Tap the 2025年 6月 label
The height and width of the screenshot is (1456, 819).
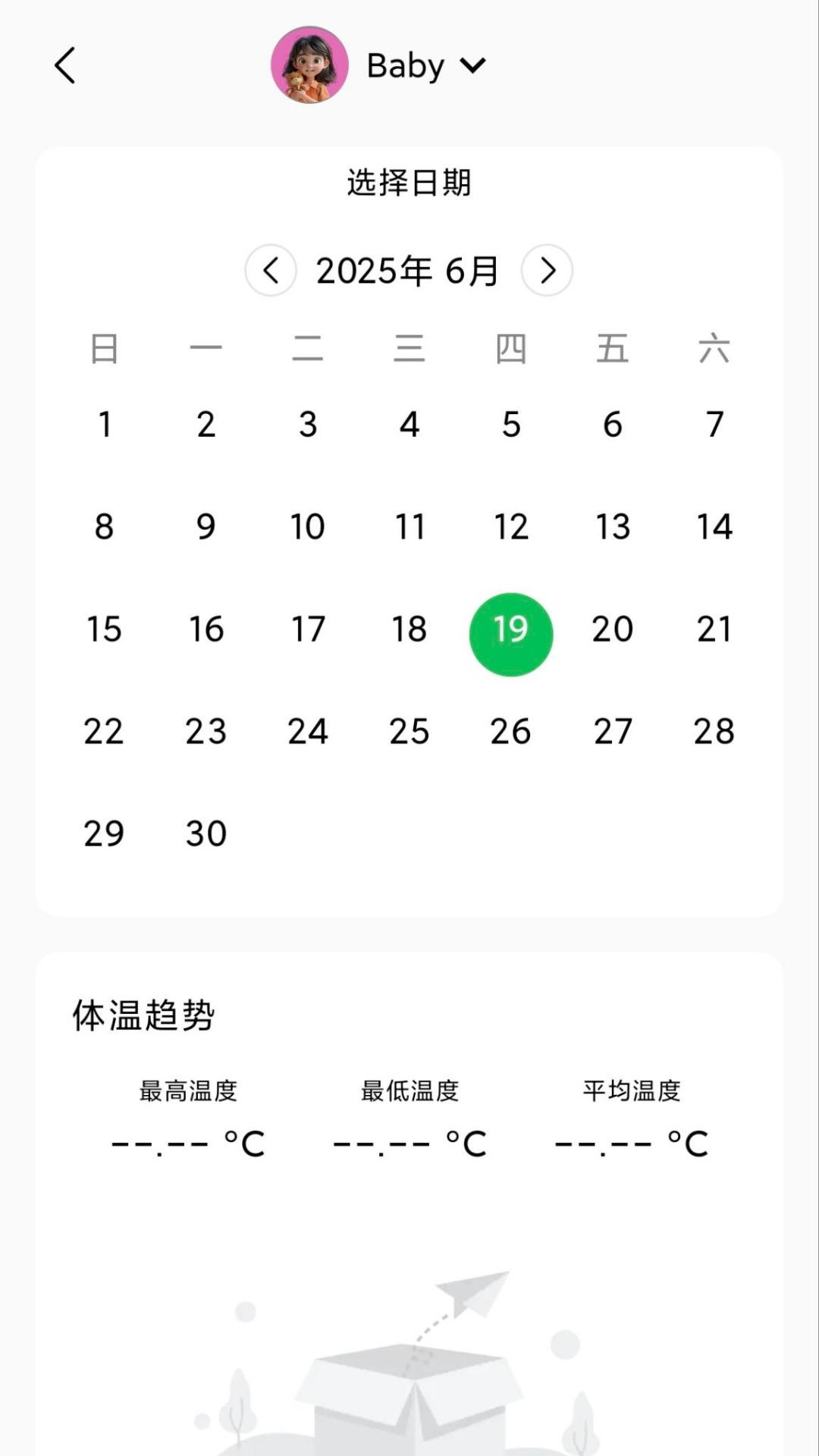[x=406, y=271]
